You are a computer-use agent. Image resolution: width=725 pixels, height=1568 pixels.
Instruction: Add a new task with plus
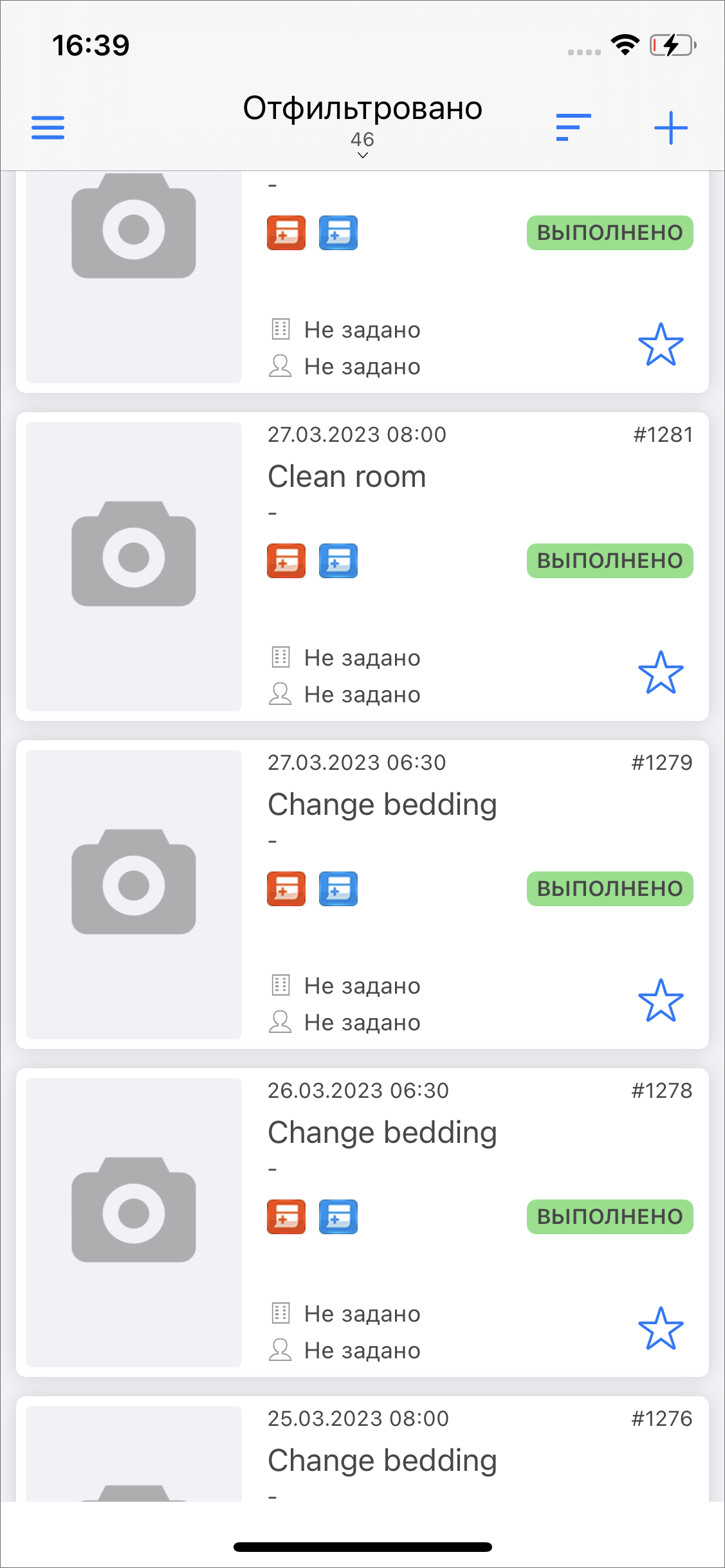671,127
